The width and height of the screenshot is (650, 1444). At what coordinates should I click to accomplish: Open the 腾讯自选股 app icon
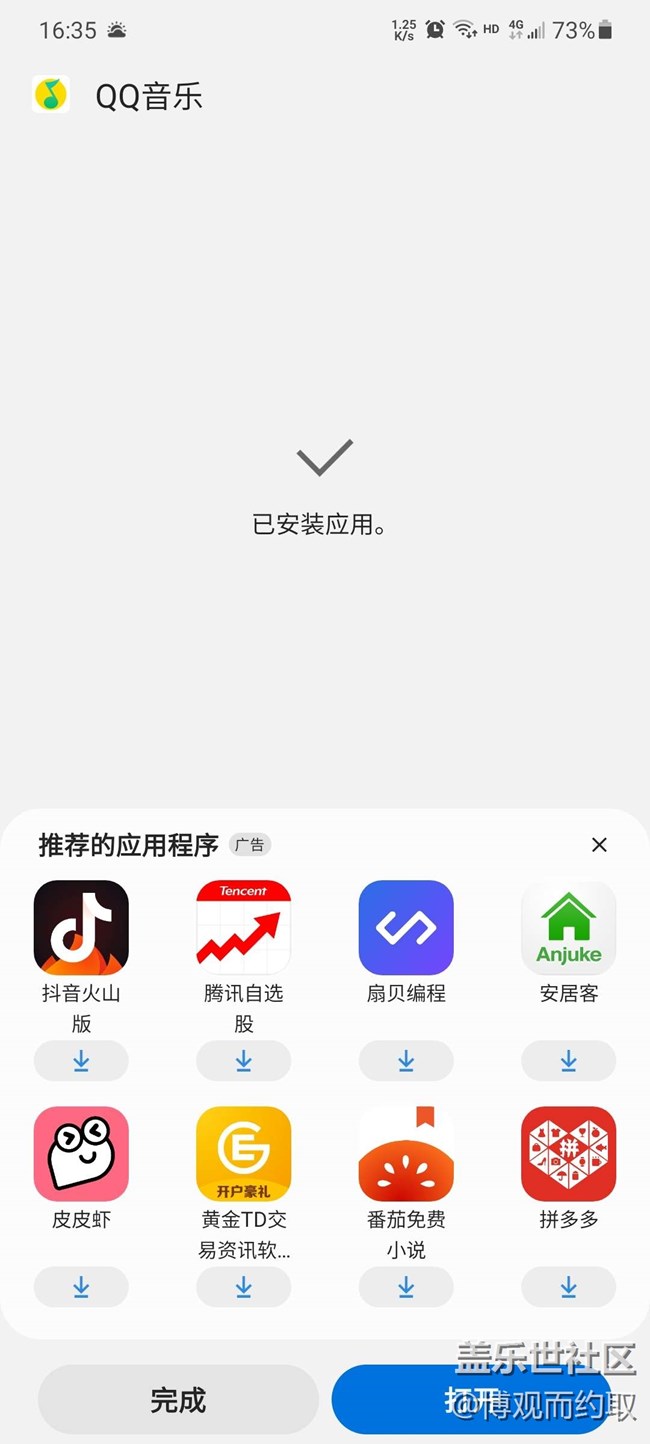click(244, 927)
